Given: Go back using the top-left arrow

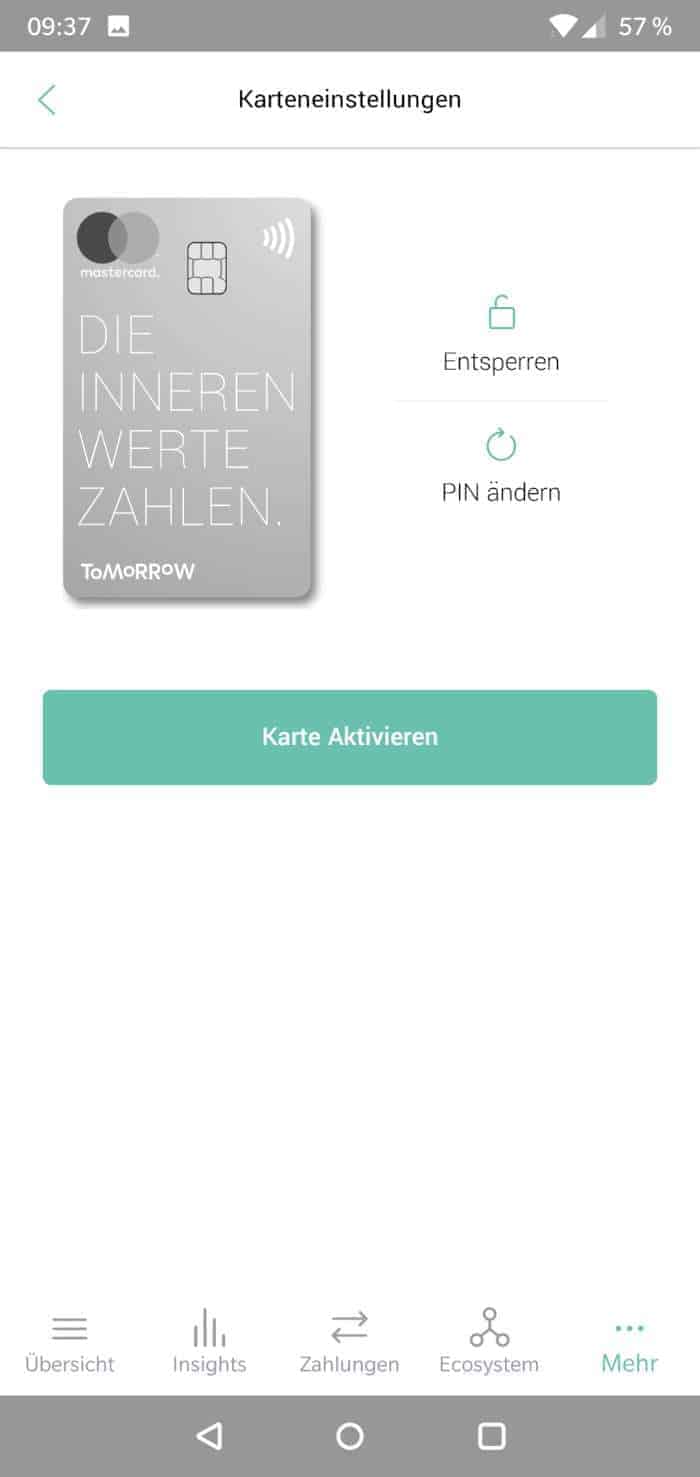Looking at the screenshot, I should [47, 100].
